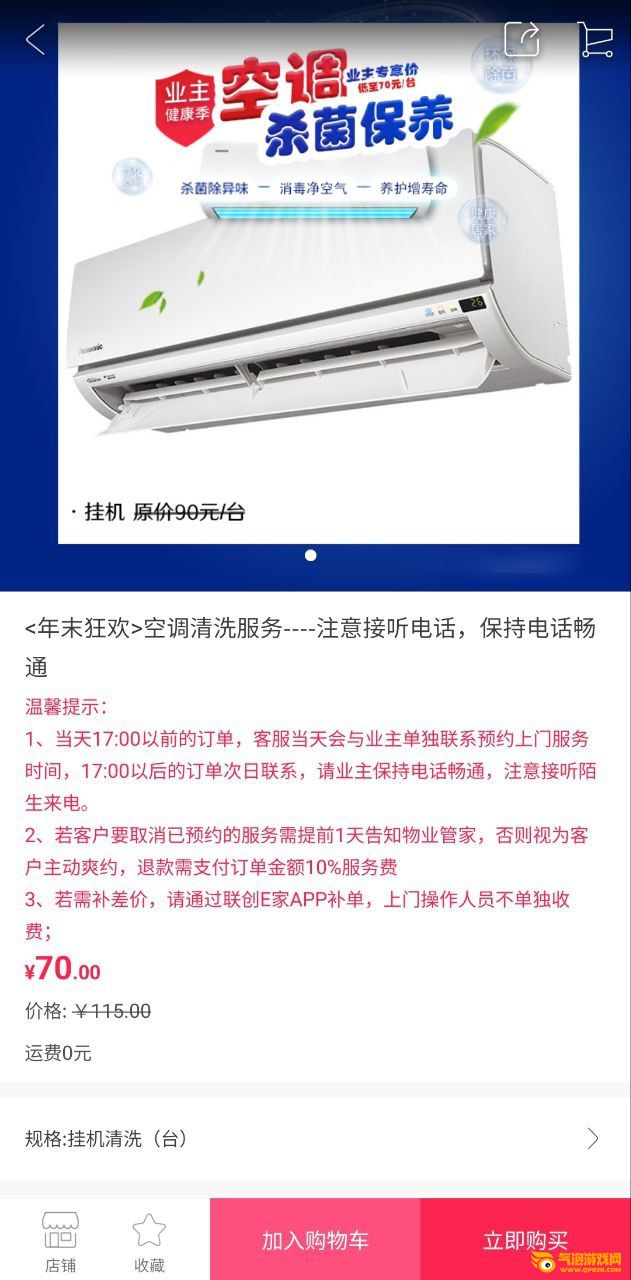Expand the 规格:挂机清洗 specification row
The image size is (631, 1280).
click(x=315, y=1138)
